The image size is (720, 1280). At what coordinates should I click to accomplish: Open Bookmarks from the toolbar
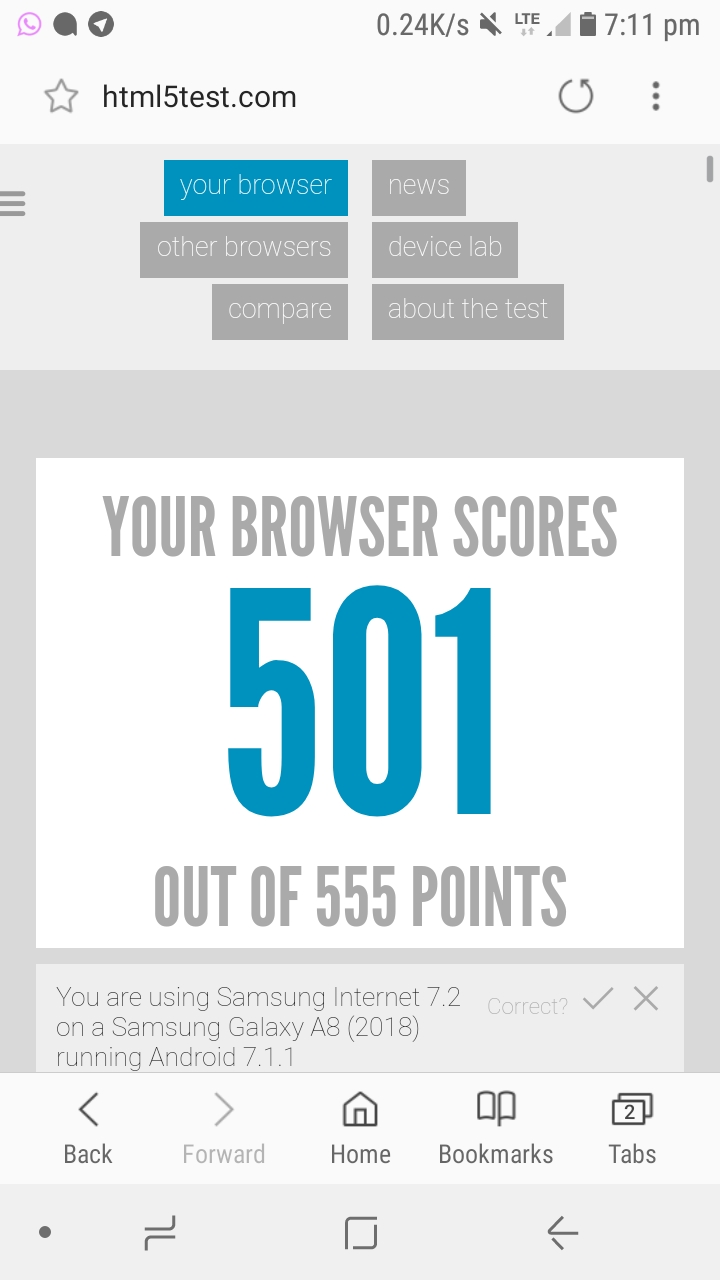(496, 1129)
